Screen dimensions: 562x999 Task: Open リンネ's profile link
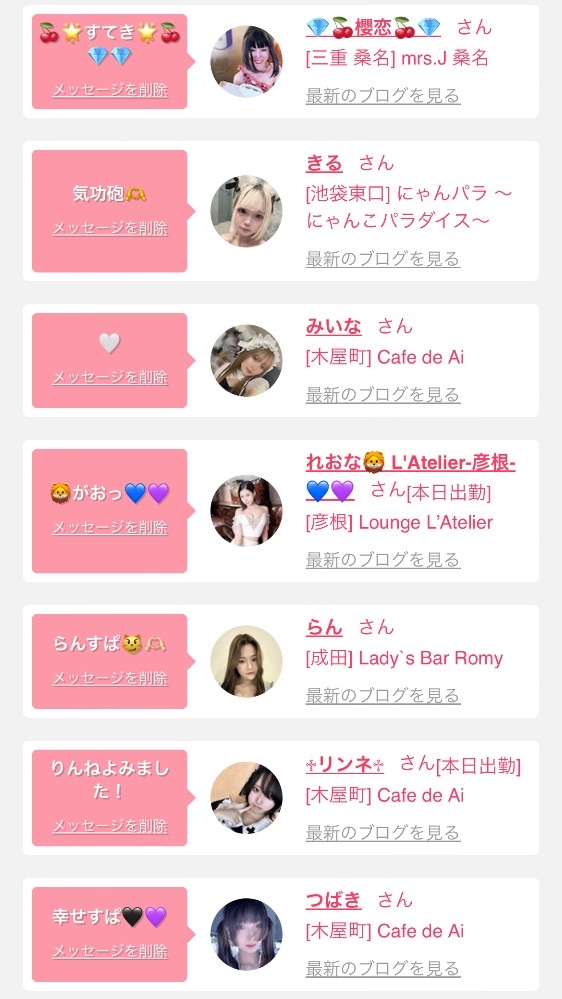[x=345, y=763]
